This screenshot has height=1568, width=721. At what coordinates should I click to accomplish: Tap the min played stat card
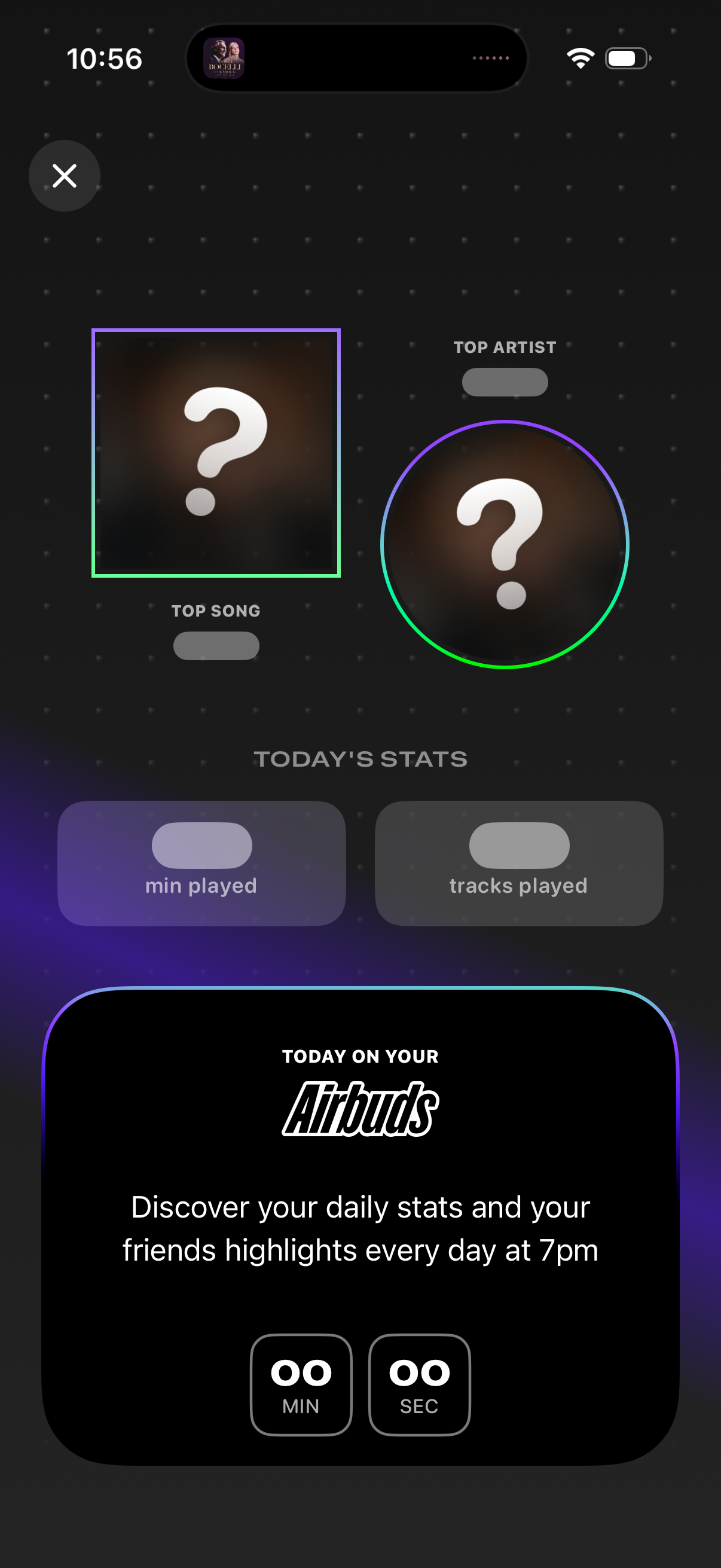pos(201,863)
